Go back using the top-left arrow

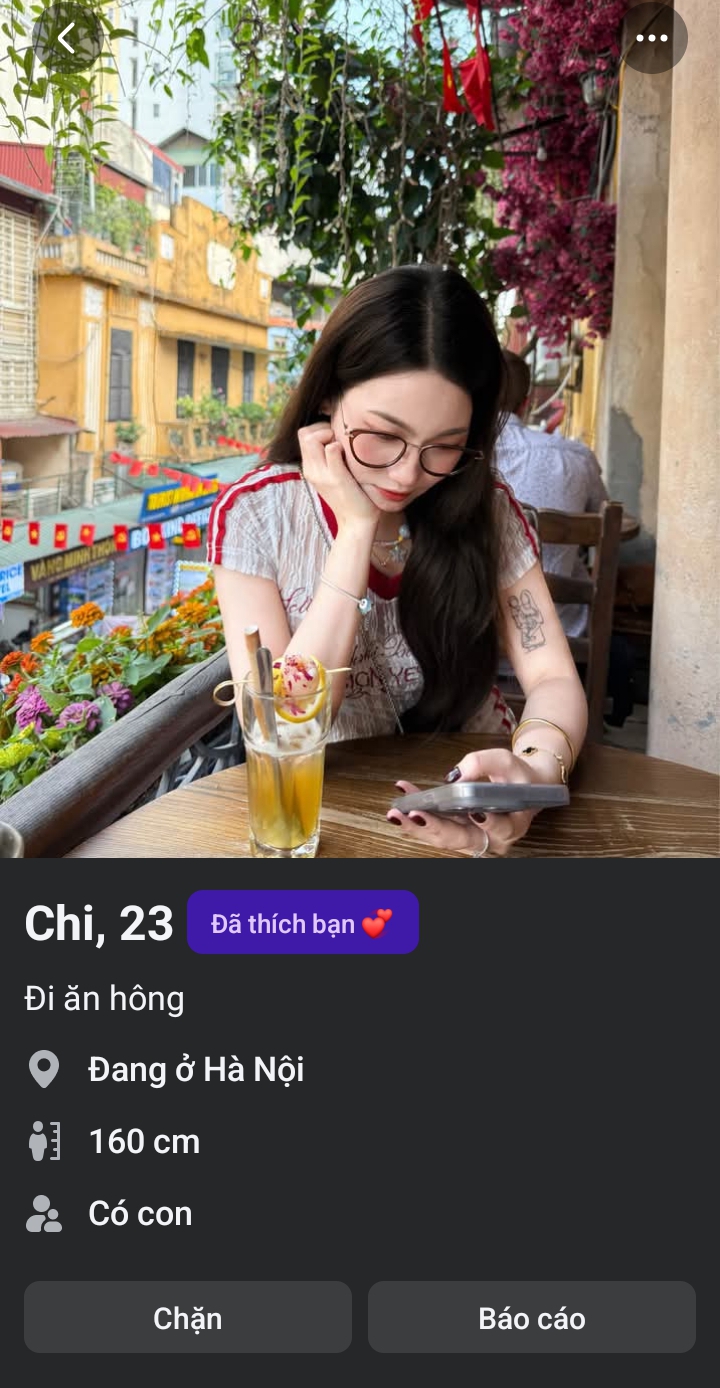coord(67,39)
